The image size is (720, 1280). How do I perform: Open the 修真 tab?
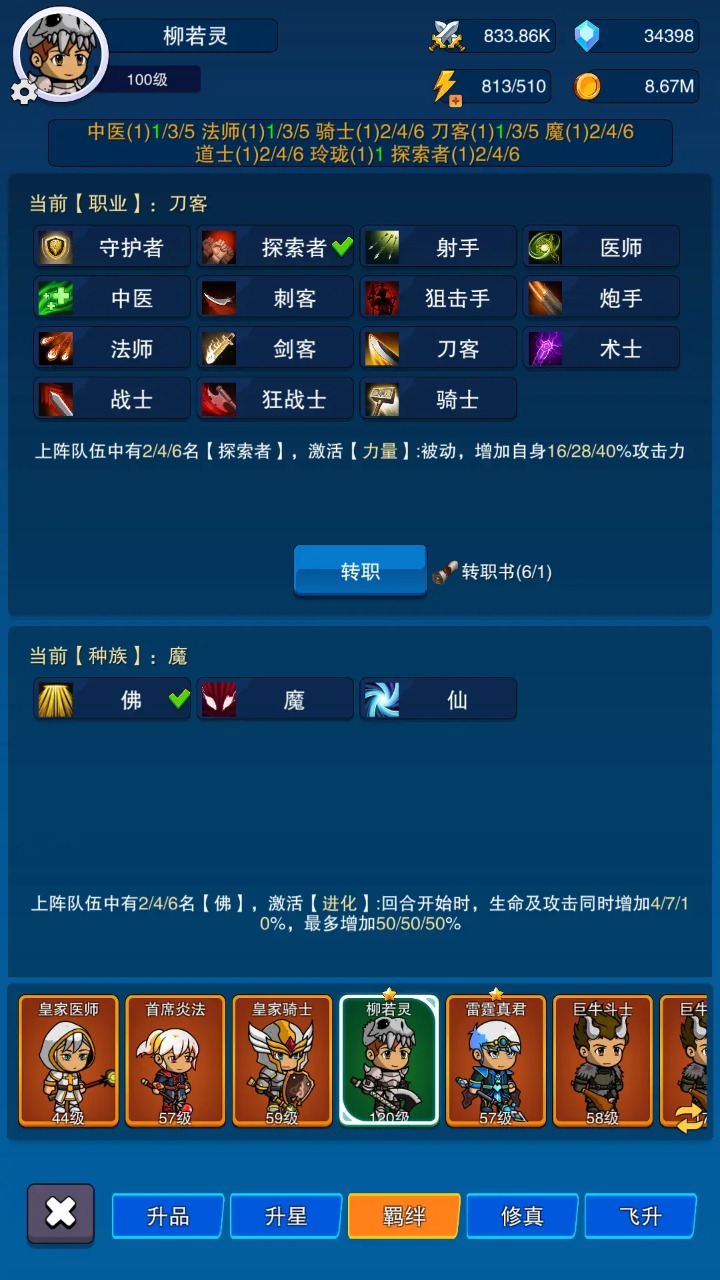point(522,1216)
